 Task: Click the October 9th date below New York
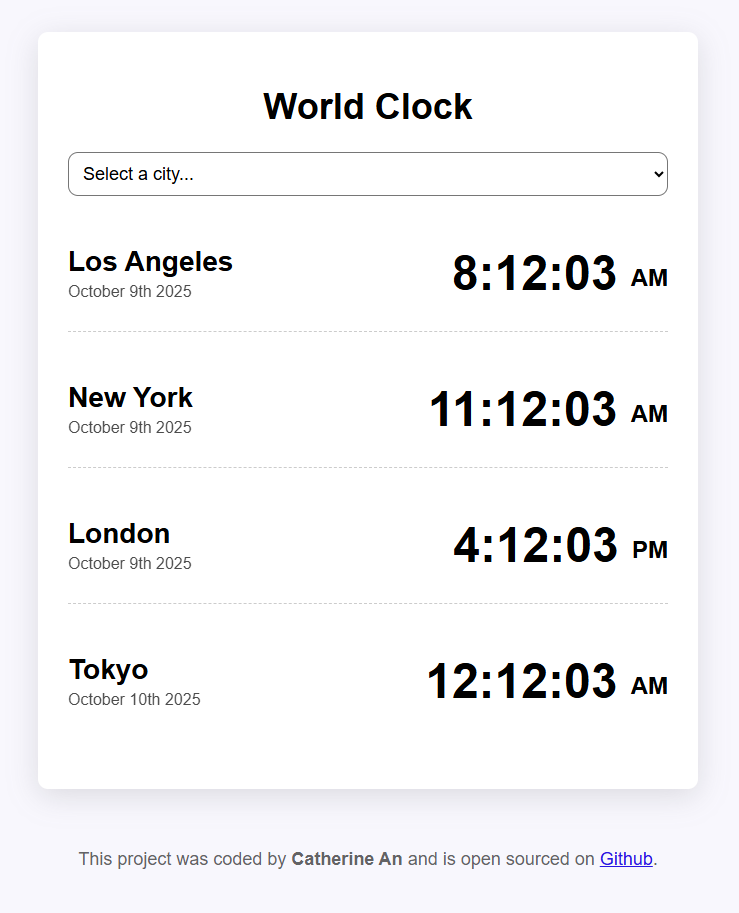[x=129, y=427]
